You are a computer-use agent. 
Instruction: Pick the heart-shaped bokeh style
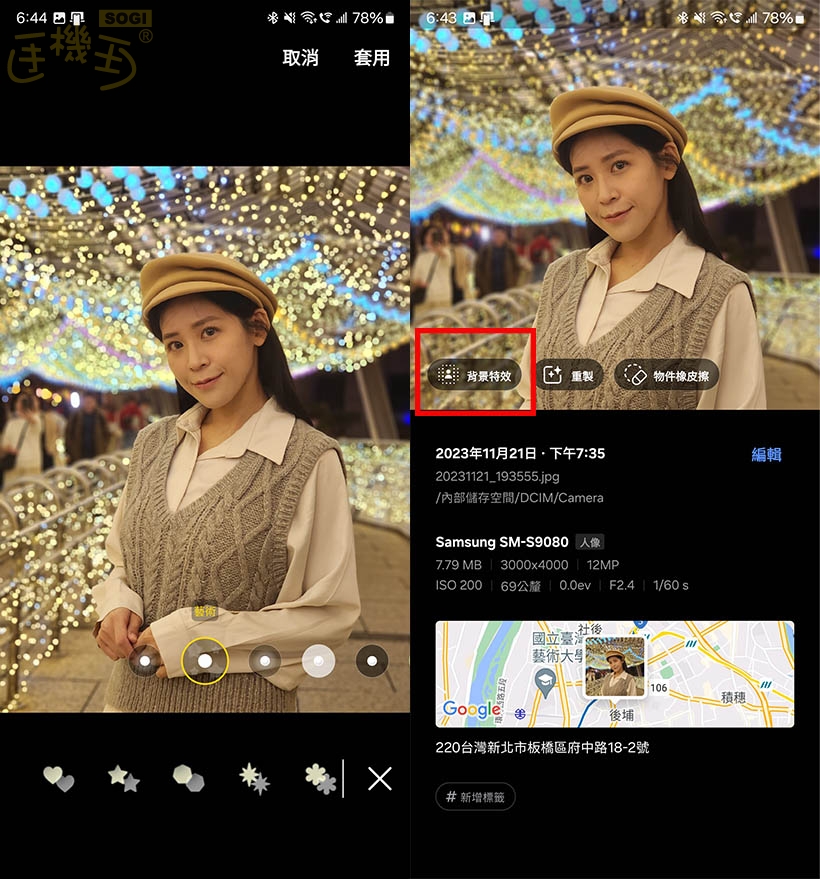tap(59, 777)
